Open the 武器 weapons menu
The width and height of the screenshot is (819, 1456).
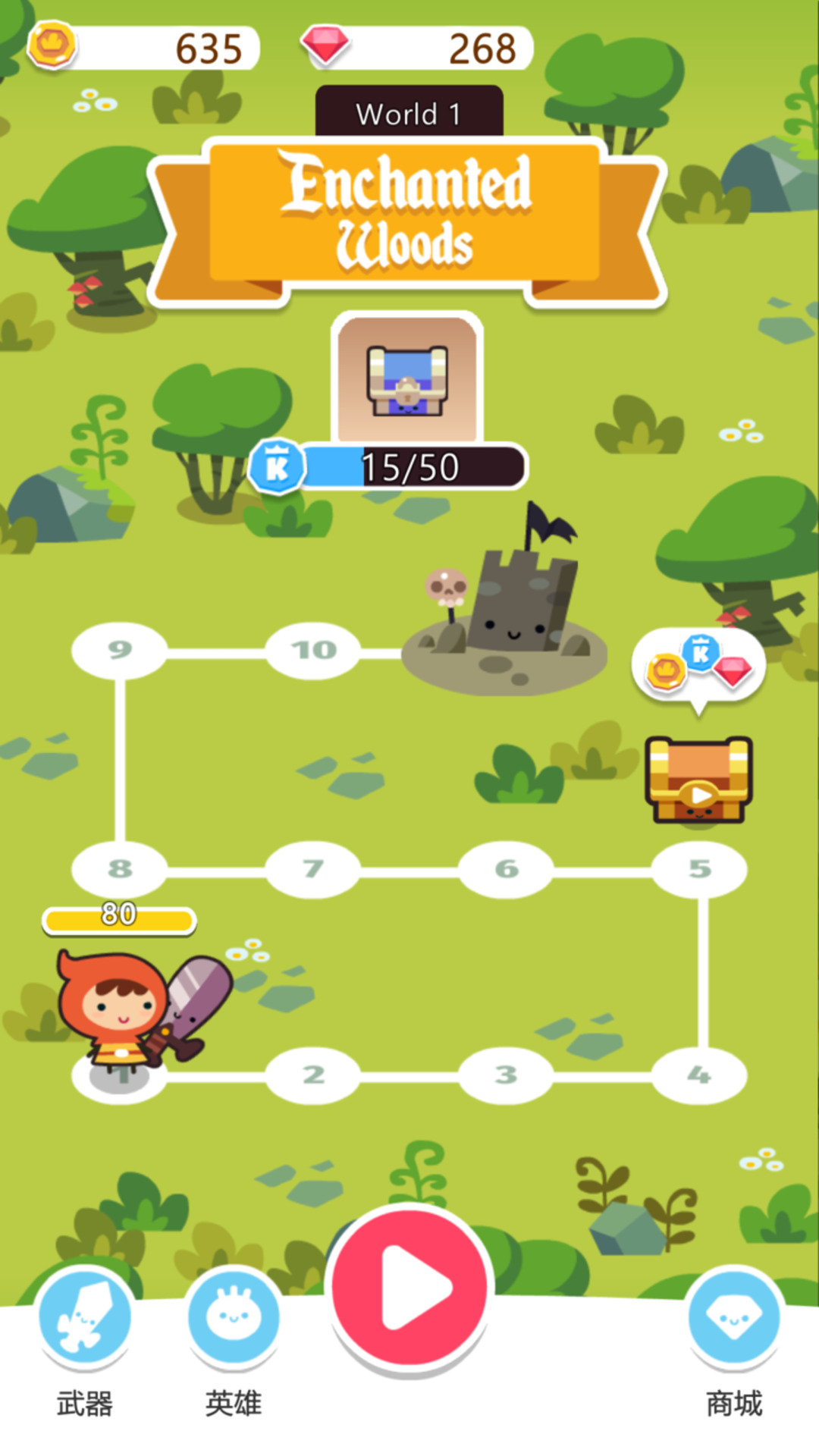click(85, 1318)
